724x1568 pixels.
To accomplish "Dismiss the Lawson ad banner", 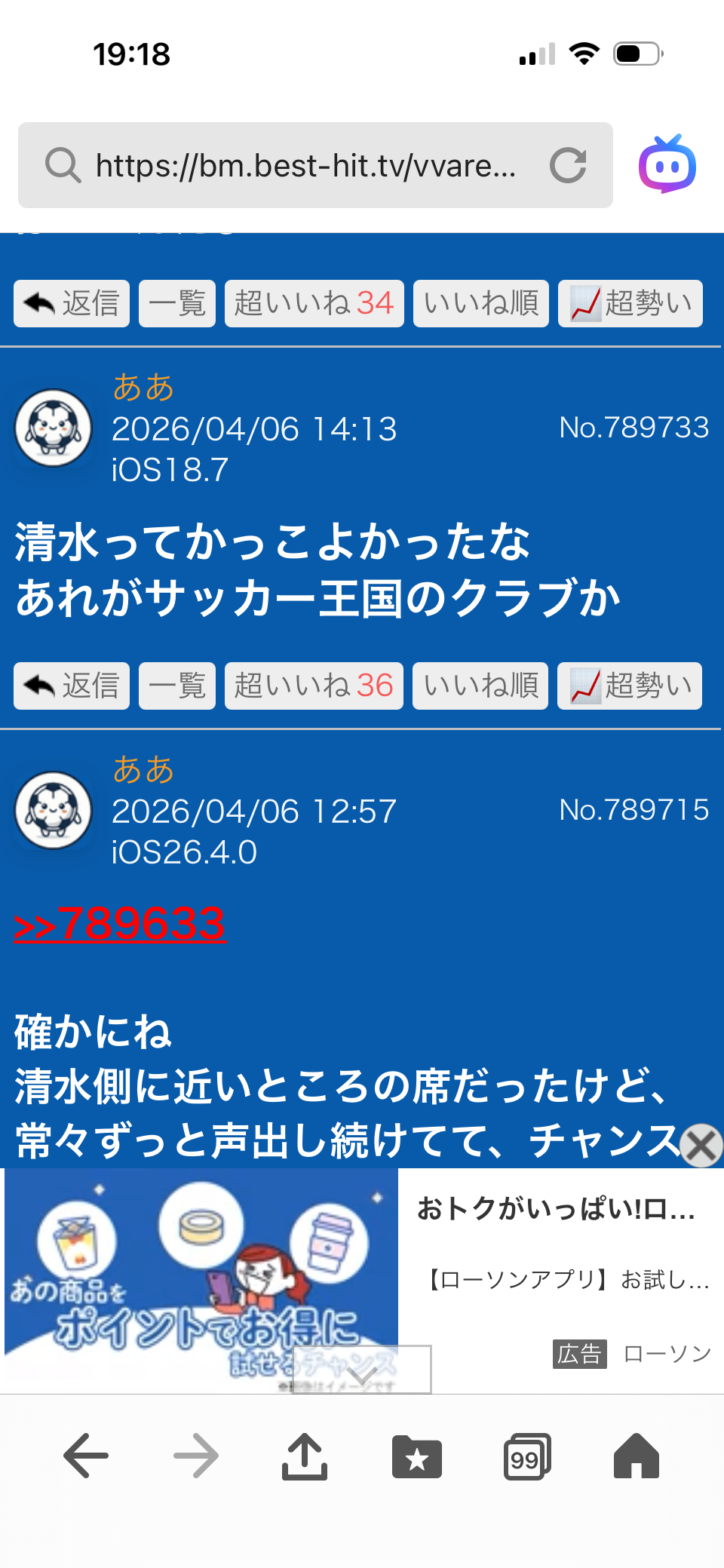I will click(x=701, y=1145).
